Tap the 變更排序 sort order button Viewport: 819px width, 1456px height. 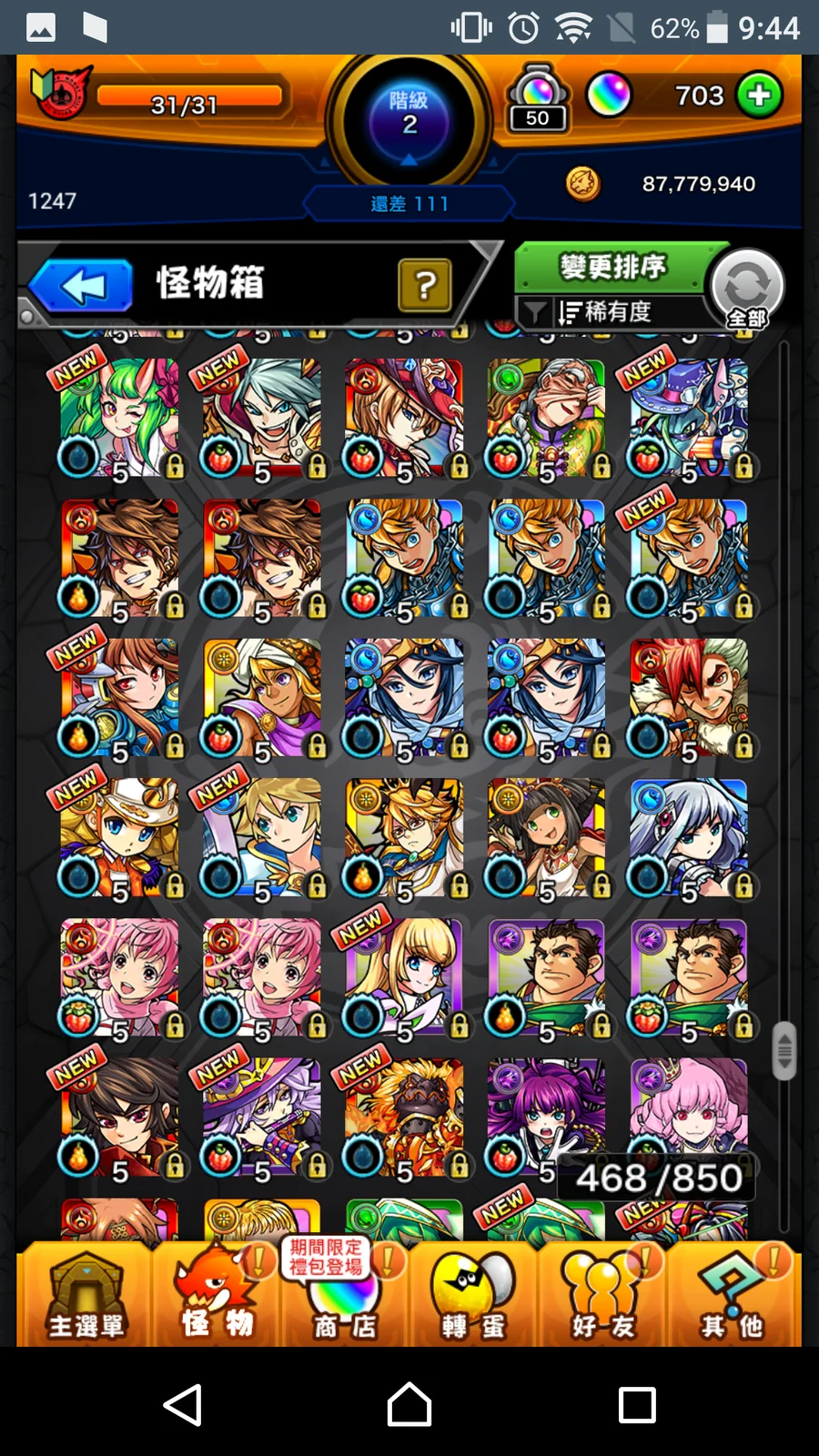[612, 267]
